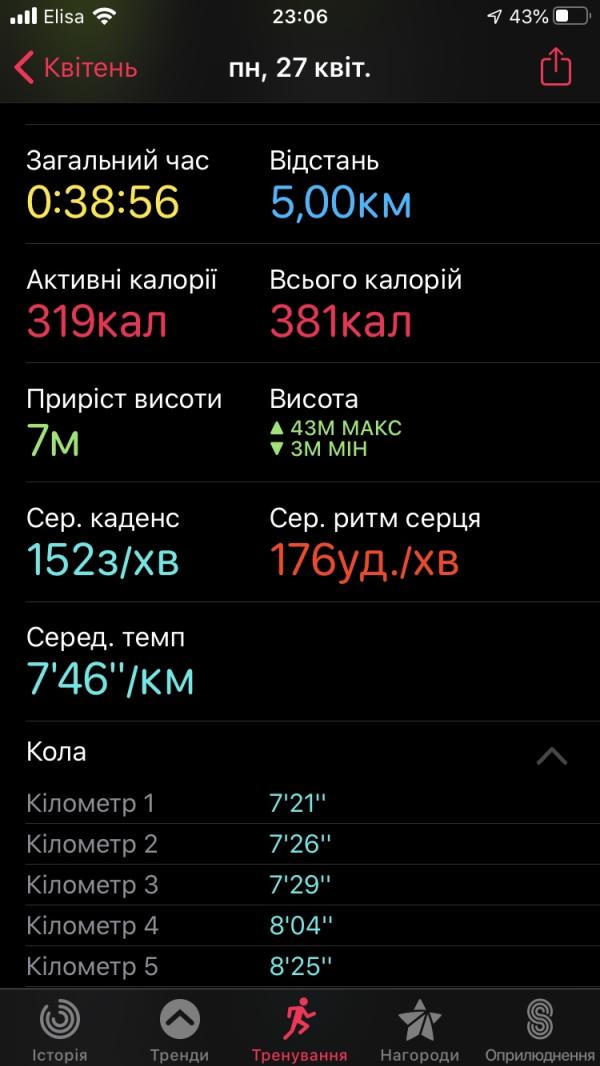Screen dimensions: 600x1066
Task: Switch to the Оприлюднення tab
Action: point(540,1030)
